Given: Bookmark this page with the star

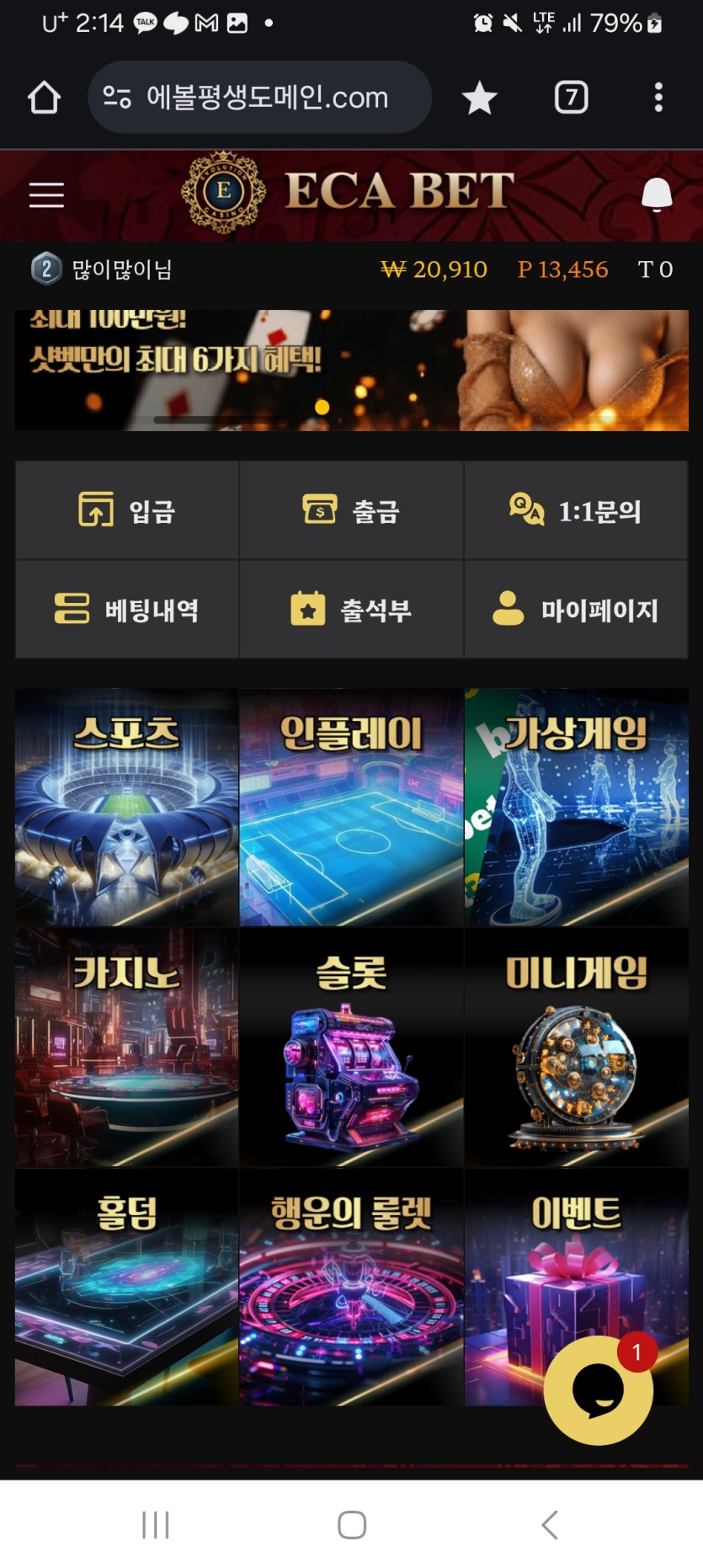Looking at the screenshot, I should [479, 98].
